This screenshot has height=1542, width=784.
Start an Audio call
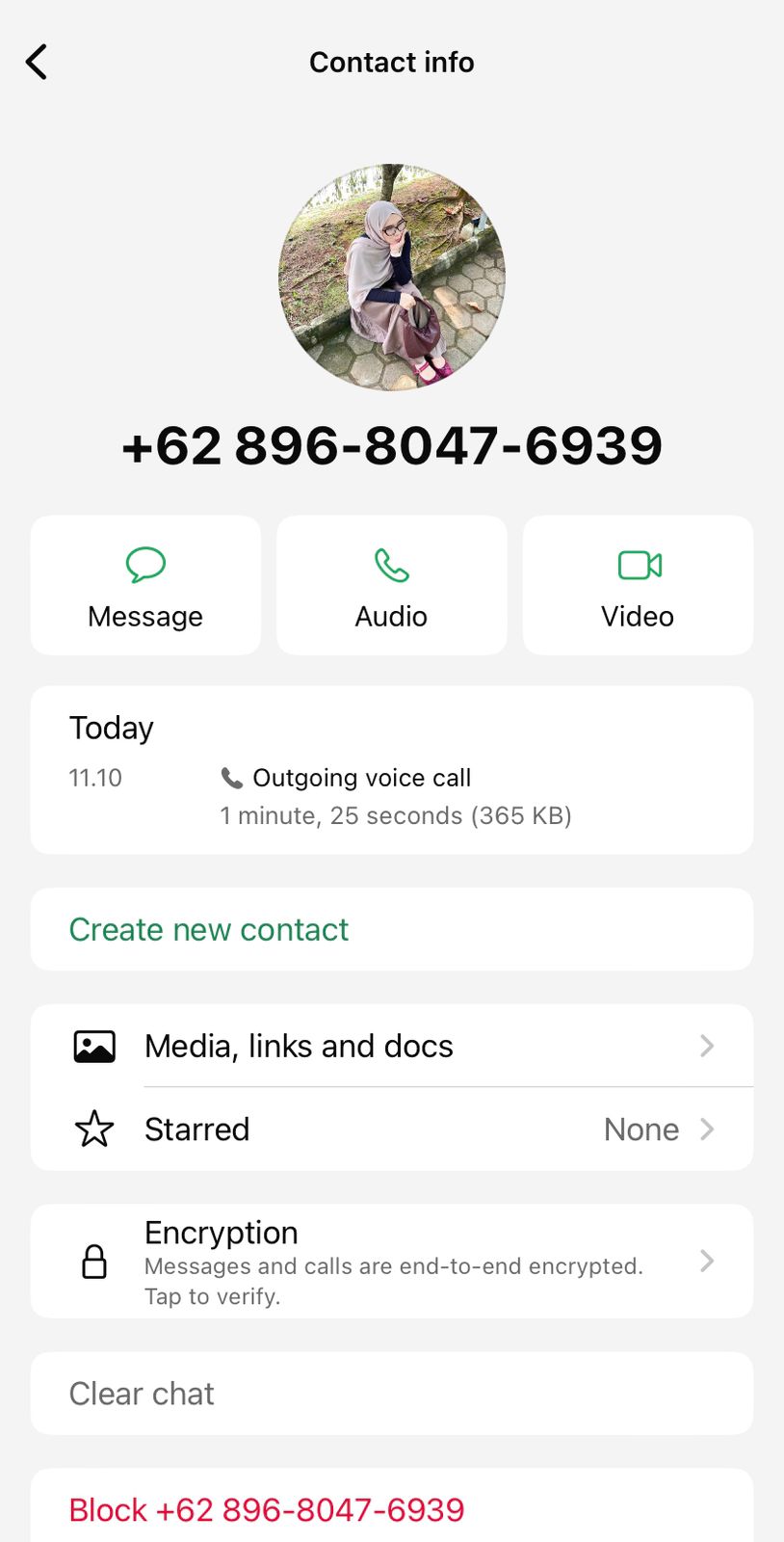[x=391, y=585]
